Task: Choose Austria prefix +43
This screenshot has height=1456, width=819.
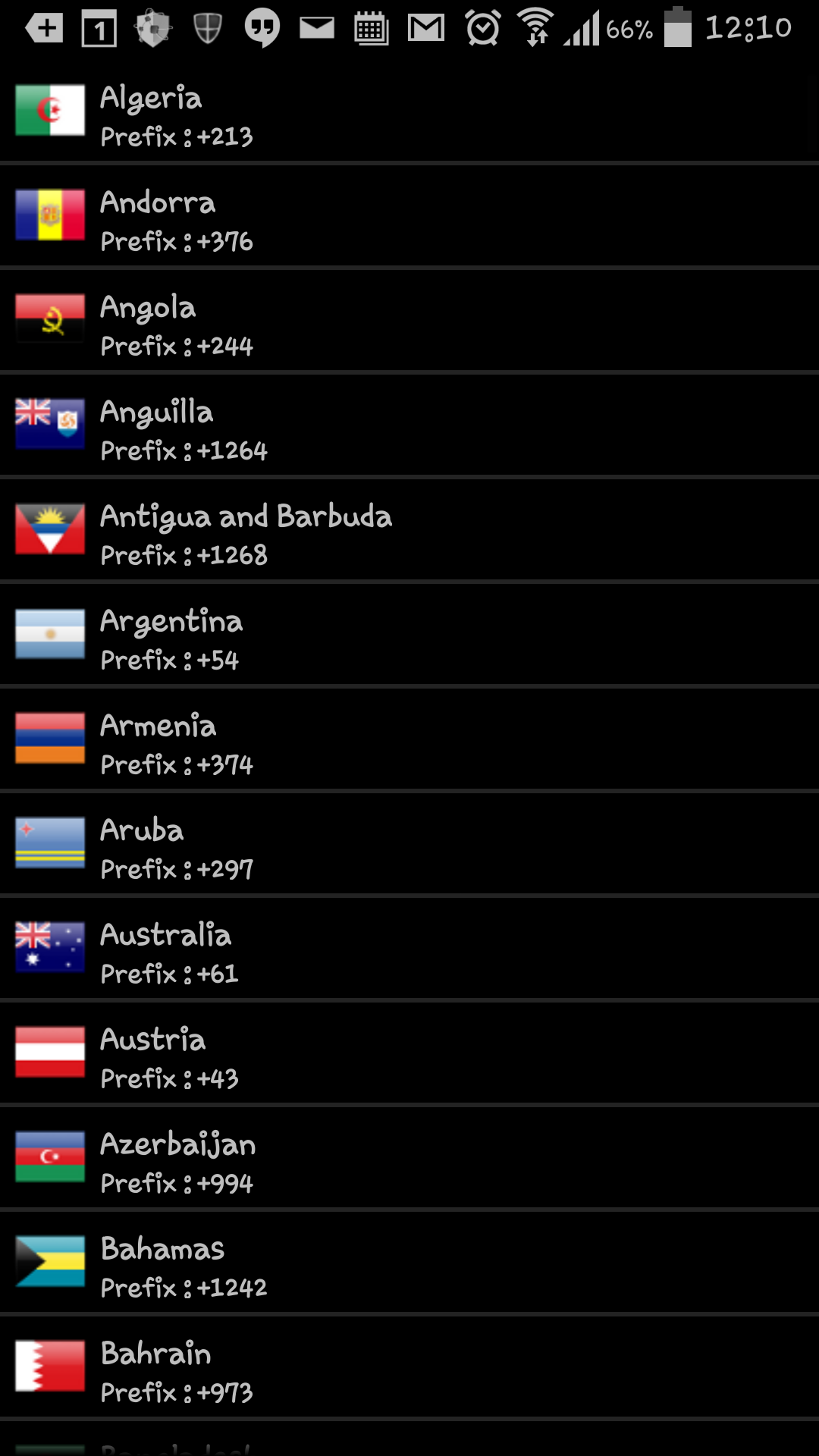Action: coord(409,1053)
